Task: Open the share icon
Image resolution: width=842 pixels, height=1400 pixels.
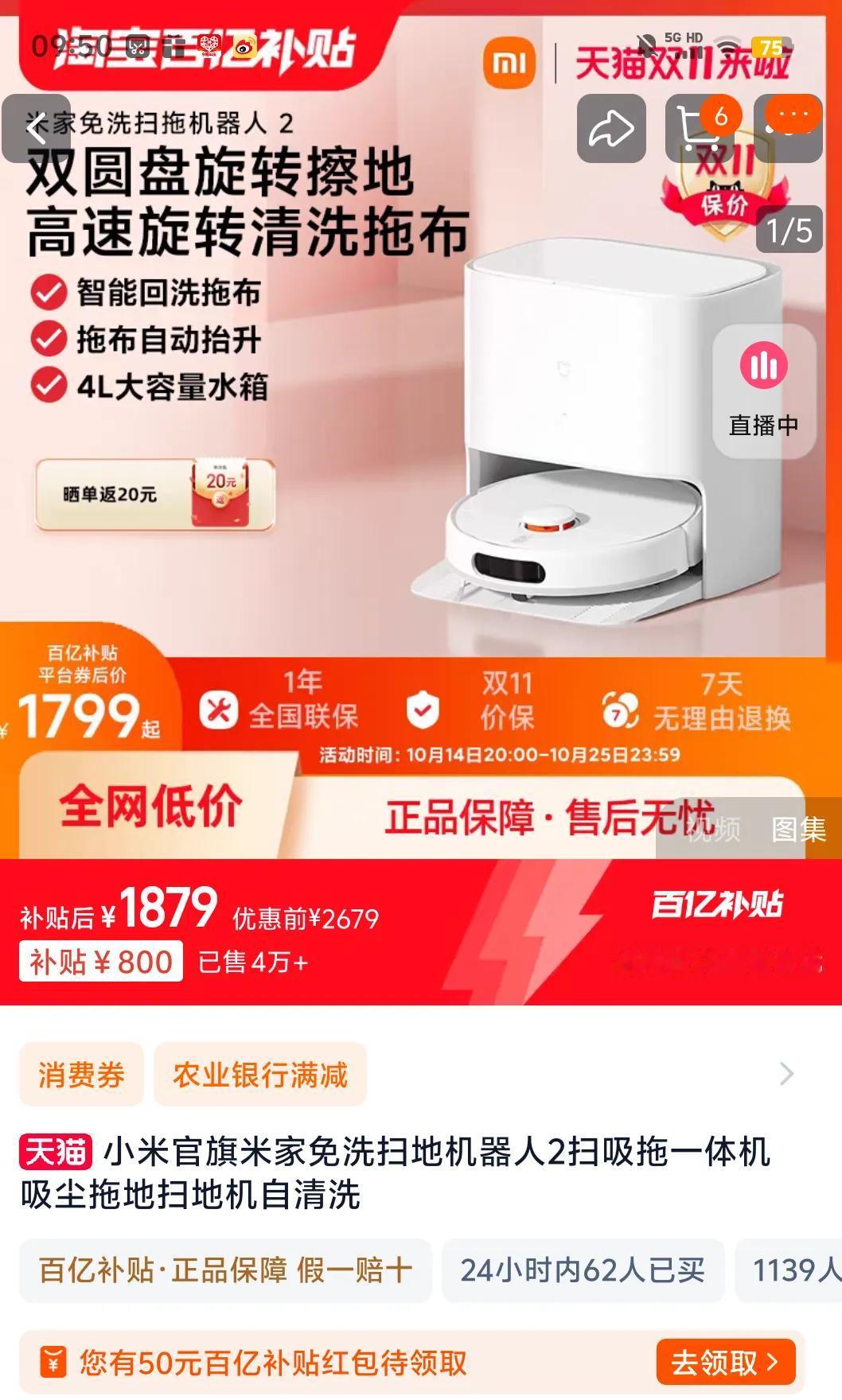Action: point(611,127)
